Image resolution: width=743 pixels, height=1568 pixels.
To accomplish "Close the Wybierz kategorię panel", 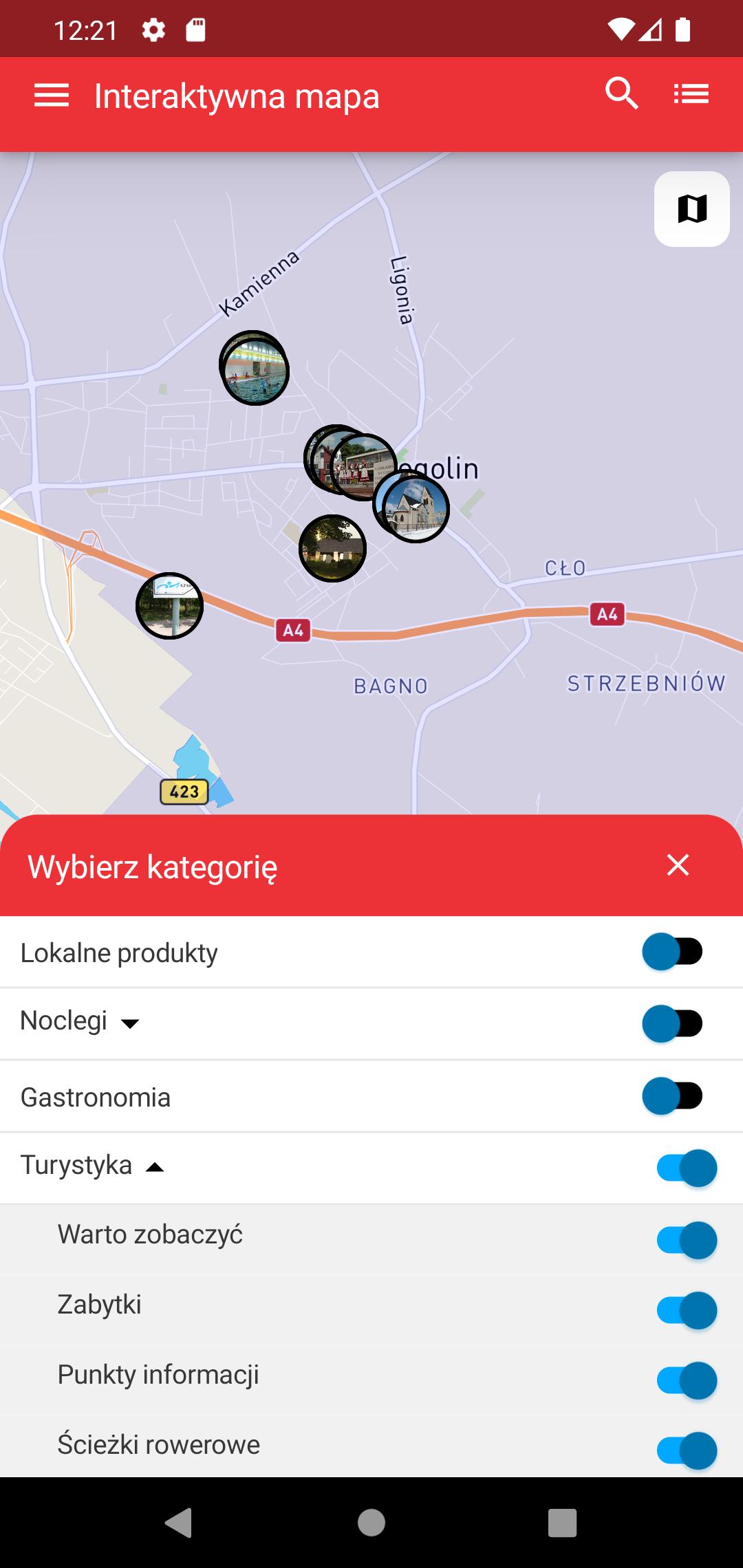I will 678,865.
